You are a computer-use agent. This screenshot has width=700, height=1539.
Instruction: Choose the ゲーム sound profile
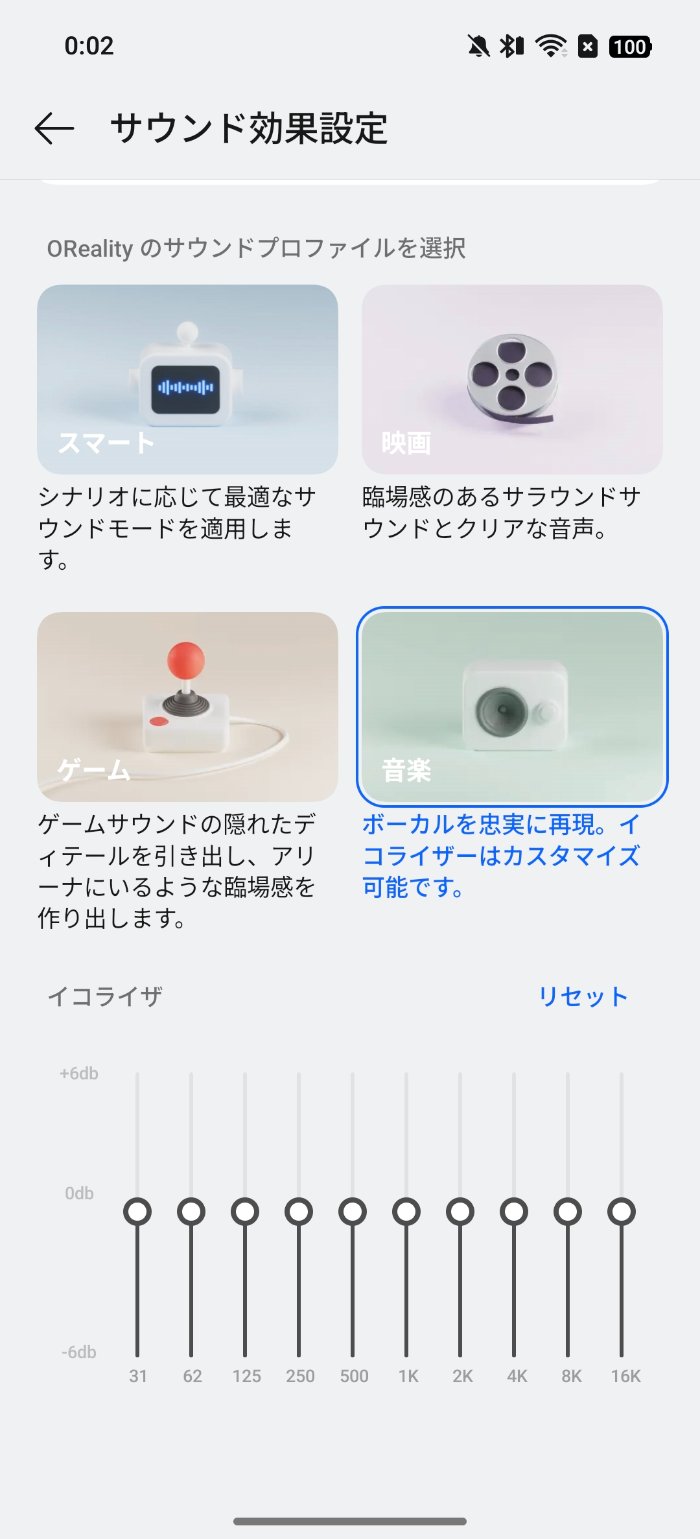[187, 706]
